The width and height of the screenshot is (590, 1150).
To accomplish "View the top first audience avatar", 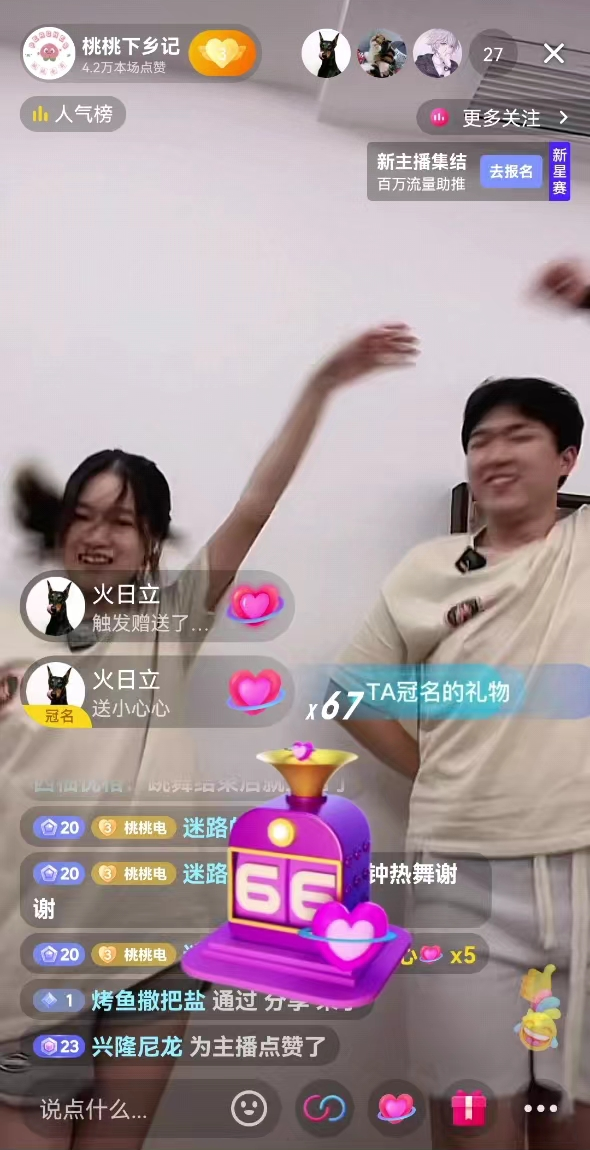I will tap(326, 54).
